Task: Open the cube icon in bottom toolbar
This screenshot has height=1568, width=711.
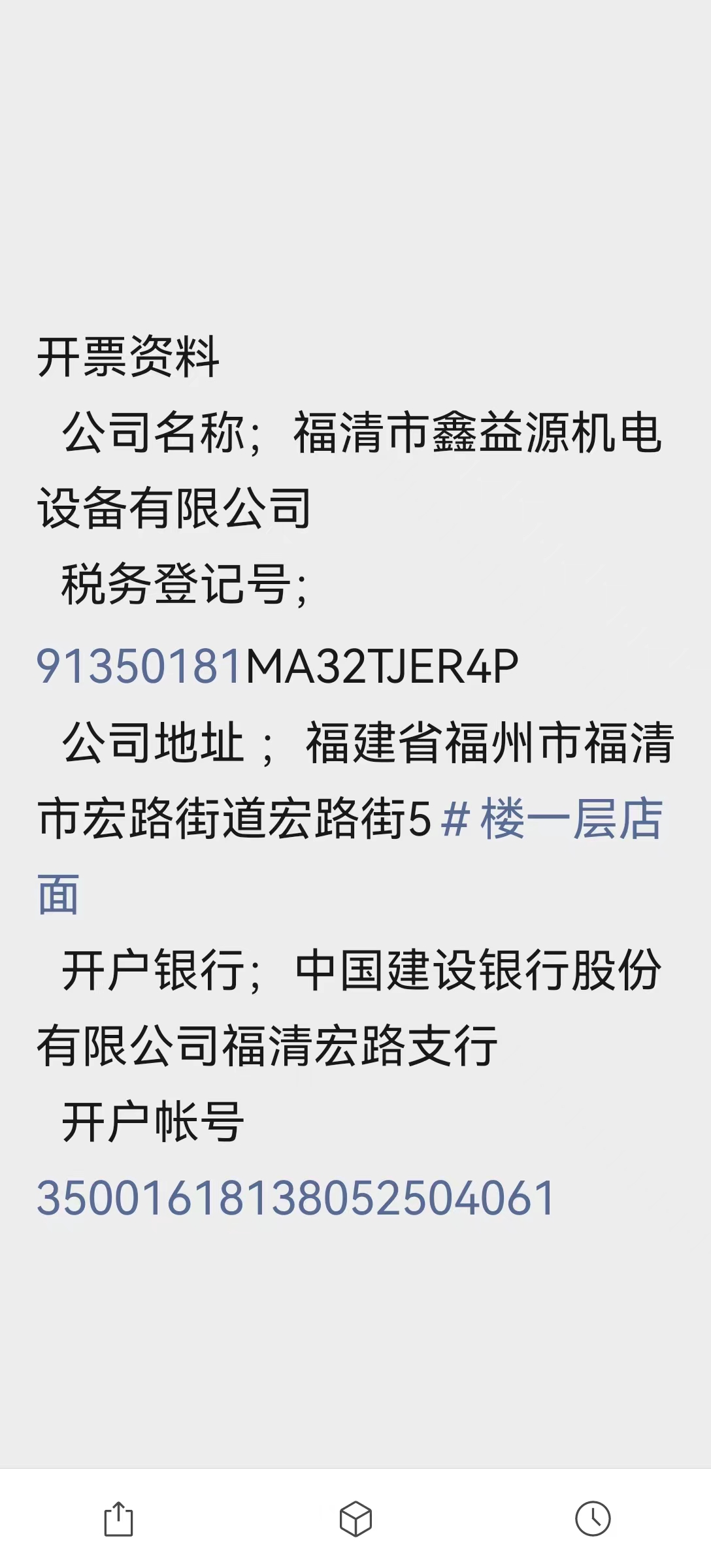Action: [355, 1519]
